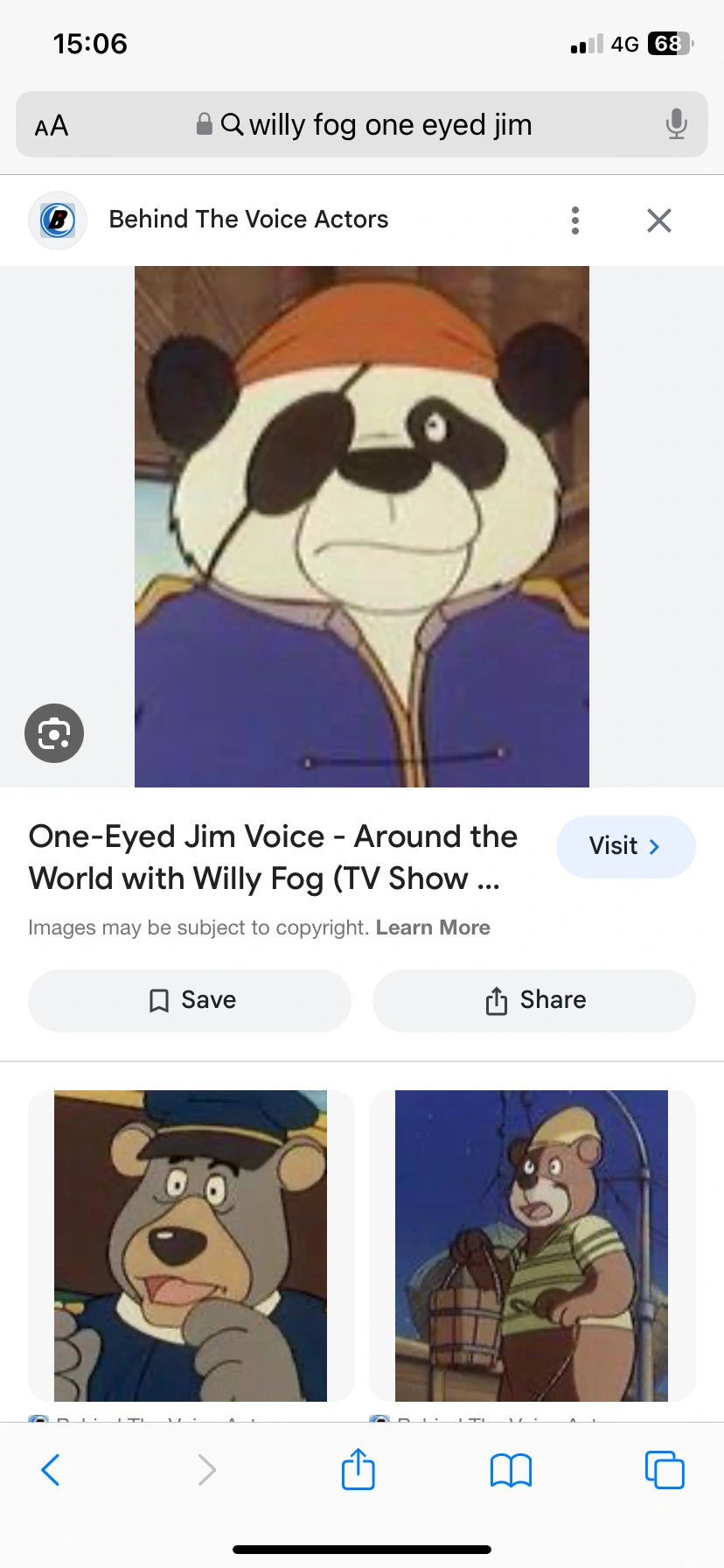
Task: Tap the search field showing willy fog query
Action: pyautogui.click(x=390, y=125)
